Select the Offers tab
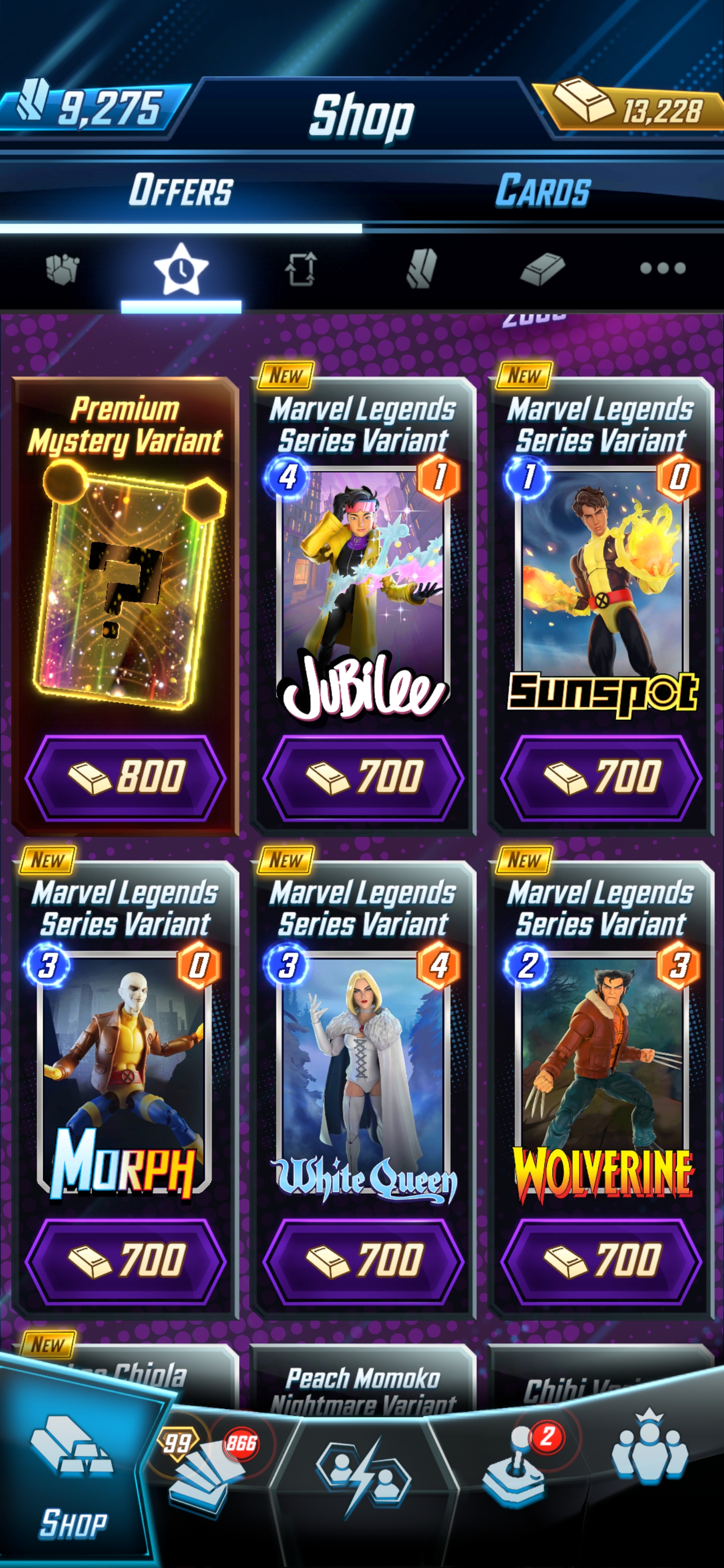 pos(181,190)
